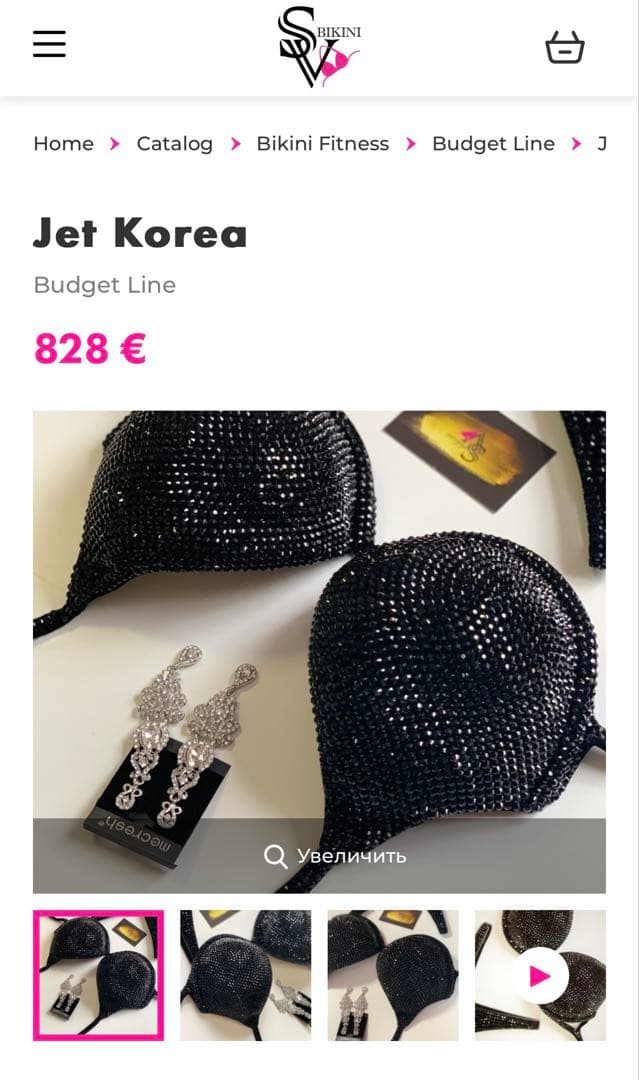View the second product thumbnail
The height and width of the screenshot is (1080, 639).
(245, 975)
